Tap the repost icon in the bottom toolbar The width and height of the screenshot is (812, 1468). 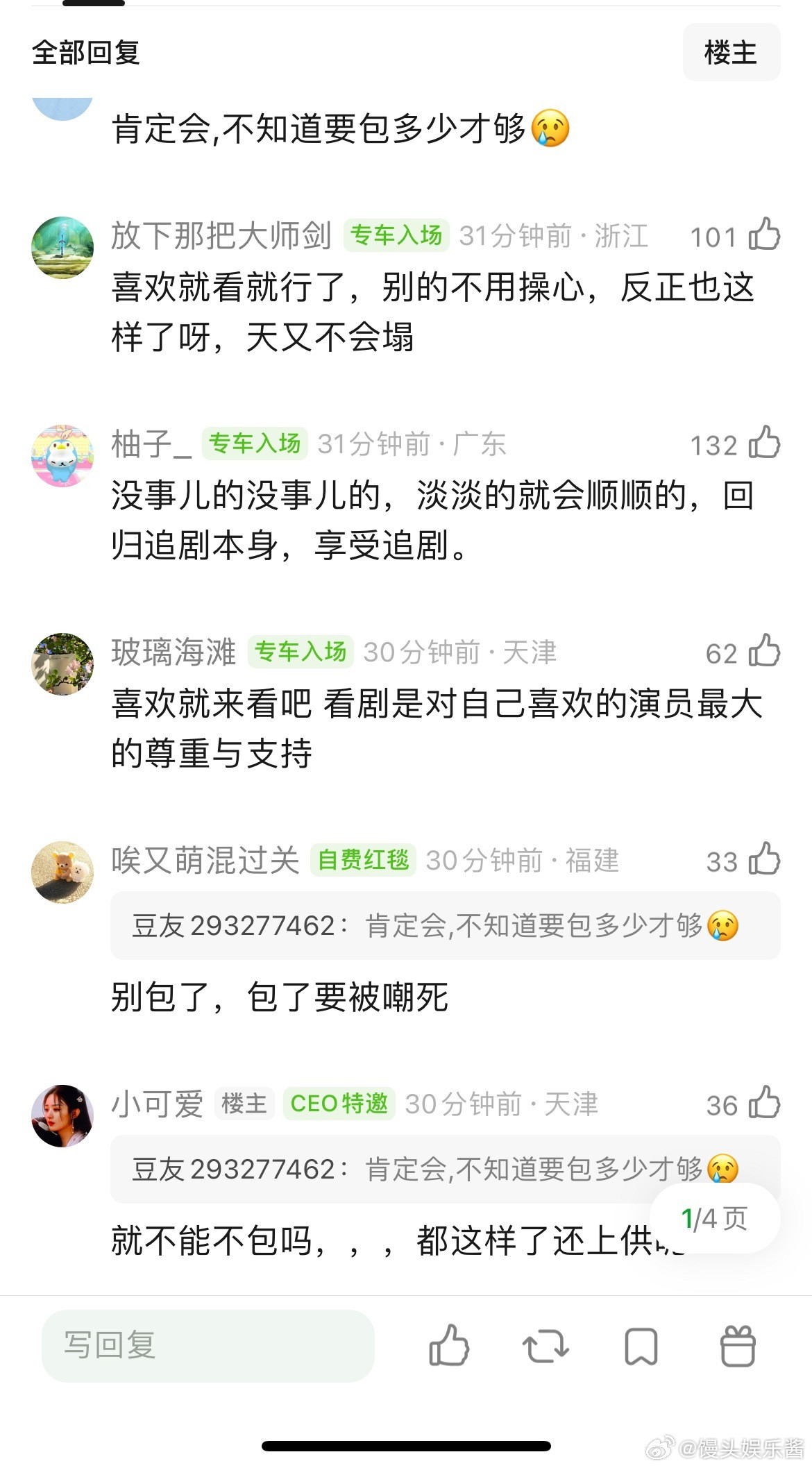(x=545, y=1347)
